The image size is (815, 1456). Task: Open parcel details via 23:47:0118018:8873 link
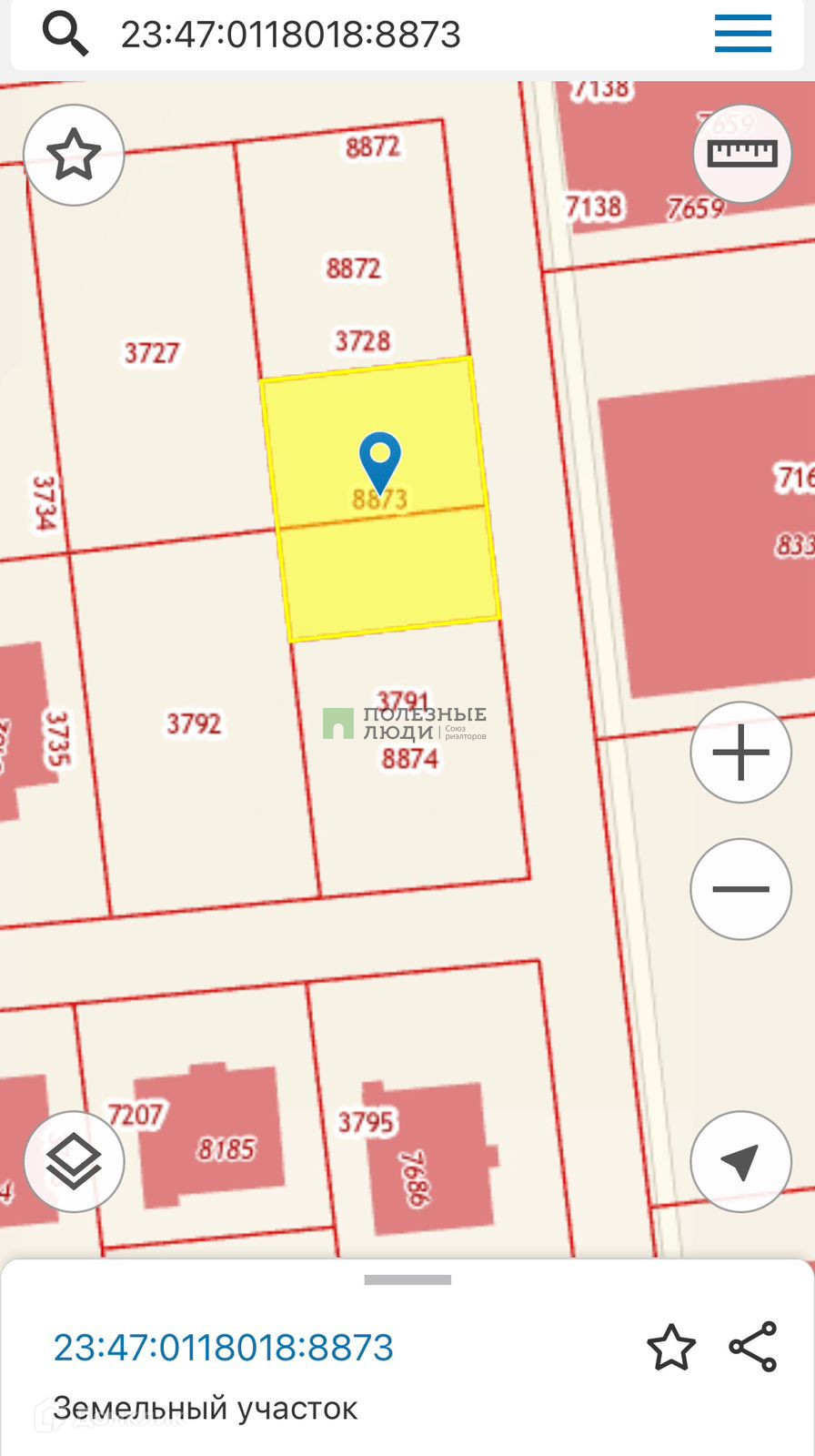point(224,1348)
